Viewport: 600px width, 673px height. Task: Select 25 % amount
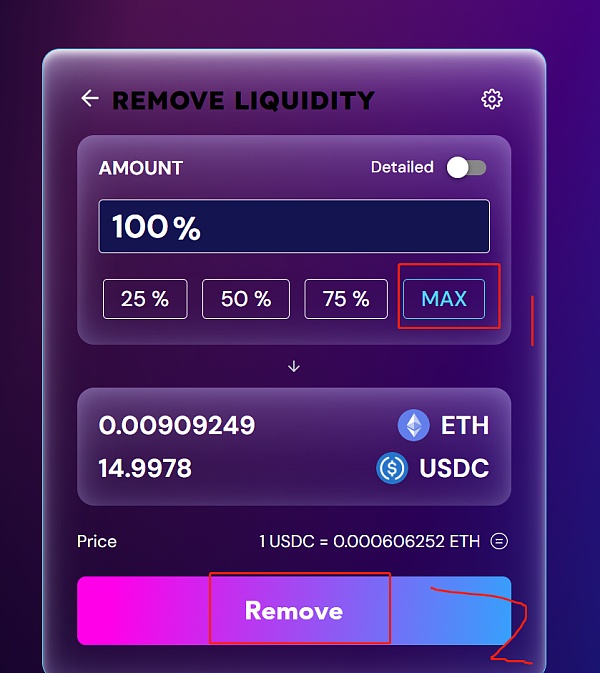click(x=145, y=299)
